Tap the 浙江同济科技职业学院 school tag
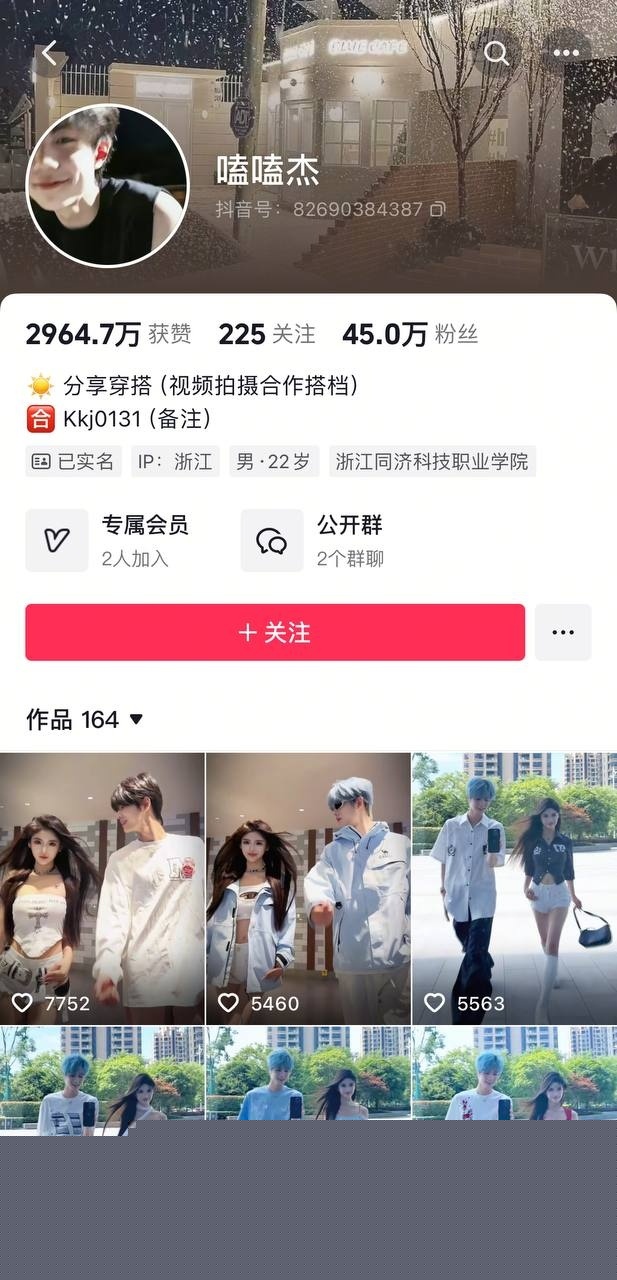 432,462
